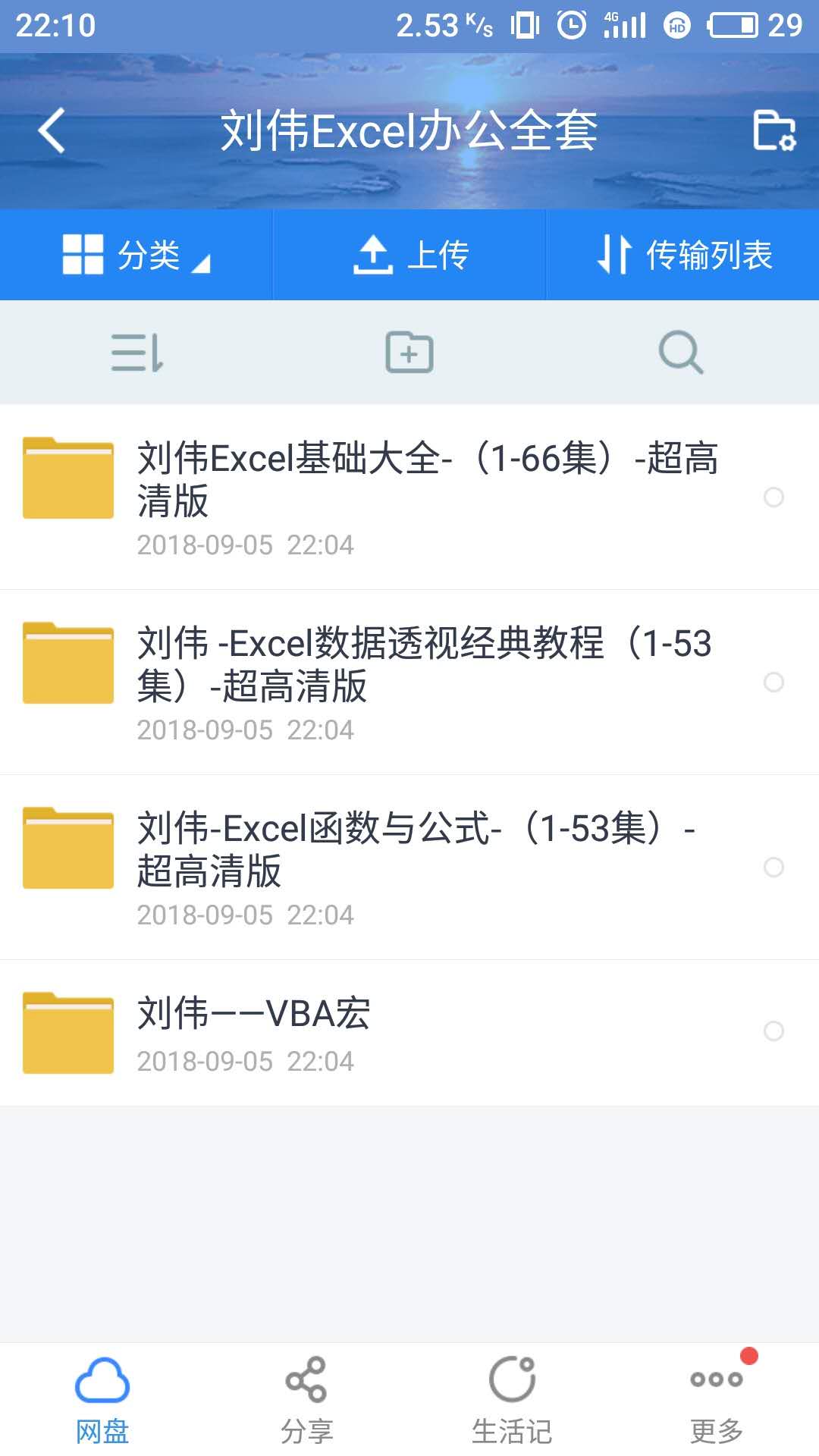The height and width of the screenshot is (1456, 819).
Task: Open folder 刘伟 -Excel数据透视经典教程
Action: coord(425,664)
